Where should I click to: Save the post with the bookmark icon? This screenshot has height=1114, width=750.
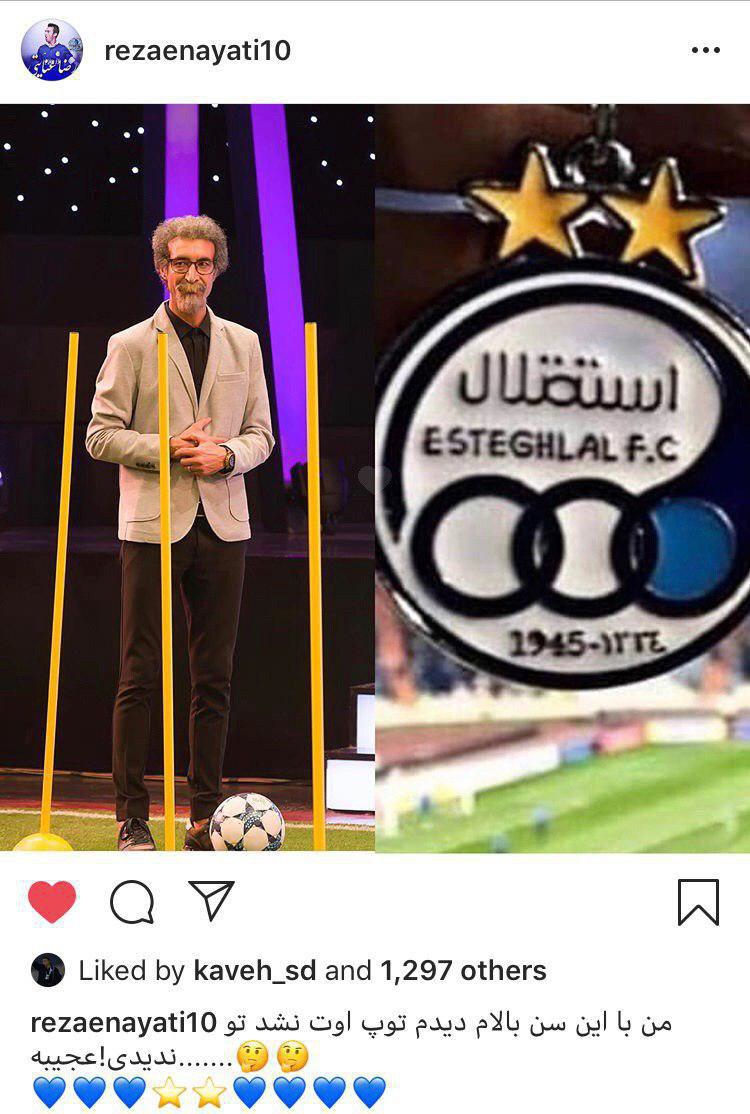pyautogui.click(x=698, y=902)
